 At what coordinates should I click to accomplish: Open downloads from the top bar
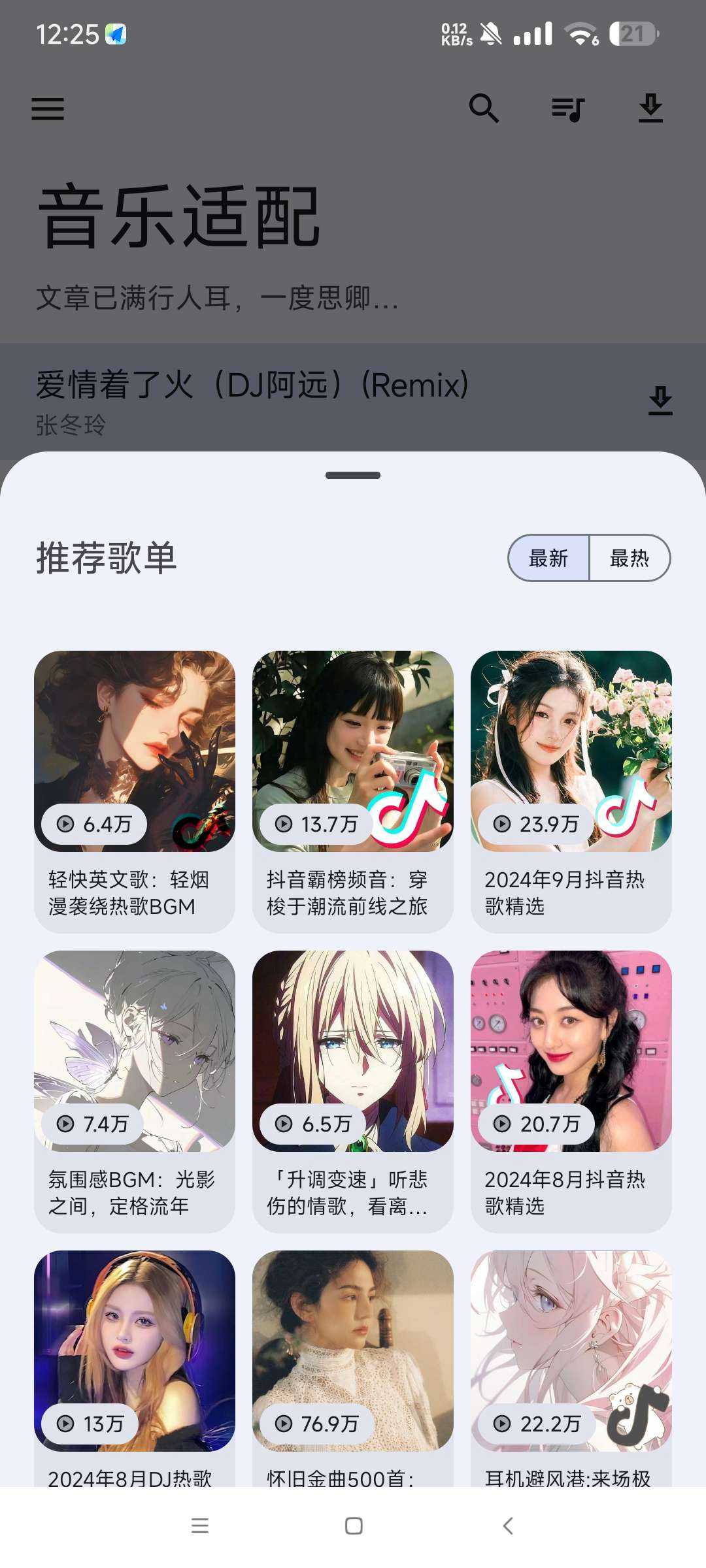click(650, 108)
